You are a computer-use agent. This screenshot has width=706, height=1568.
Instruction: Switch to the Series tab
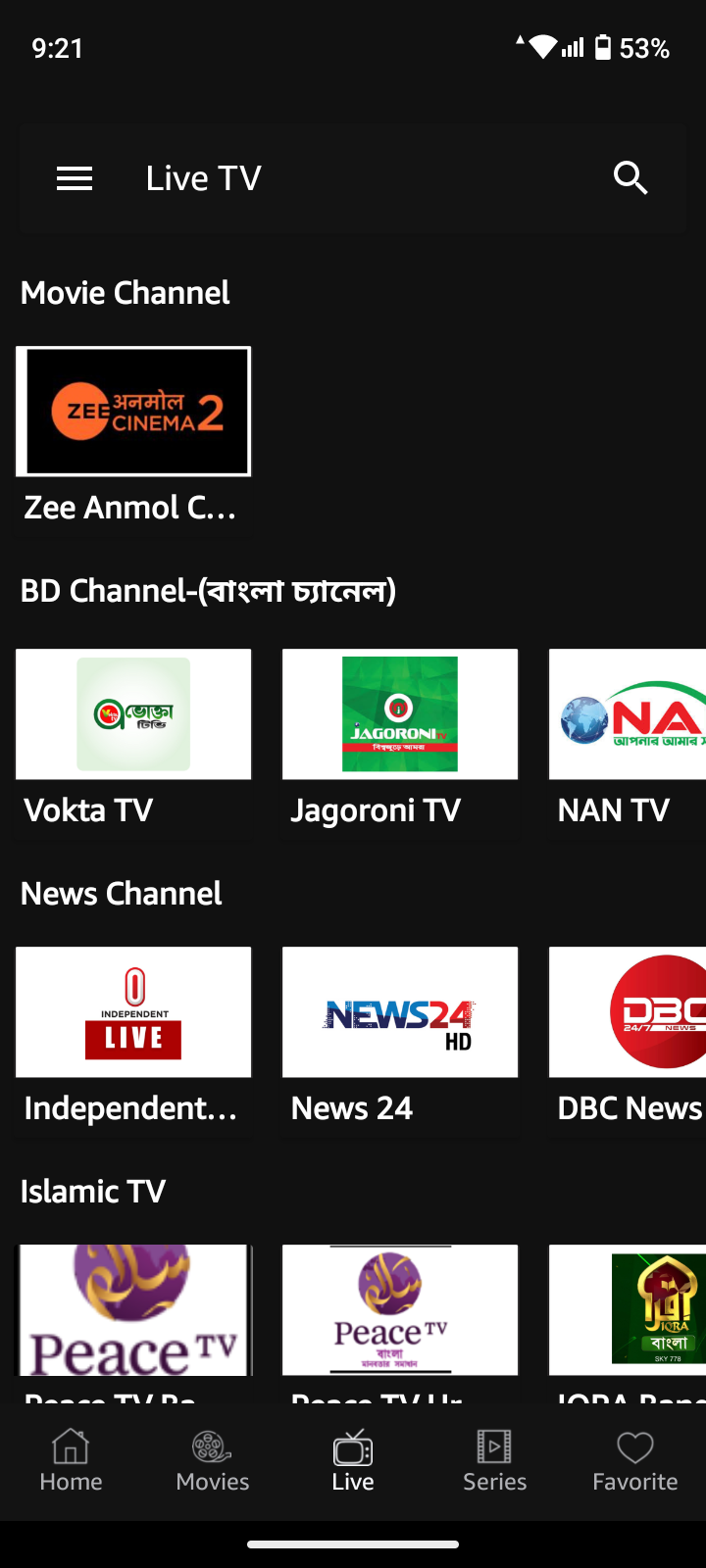click(494, 1461)
